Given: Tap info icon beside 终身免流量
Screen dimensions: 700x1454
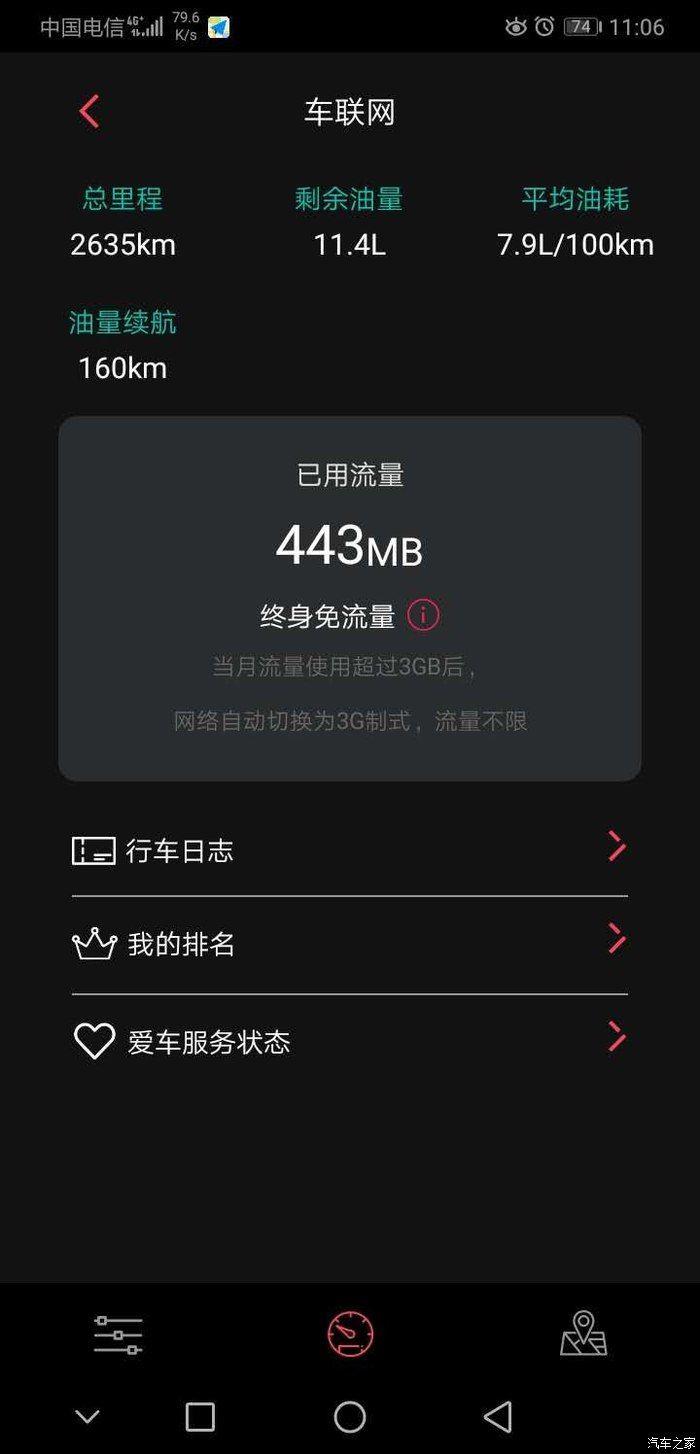Looking at the screenshot, I should coord(423,615).
